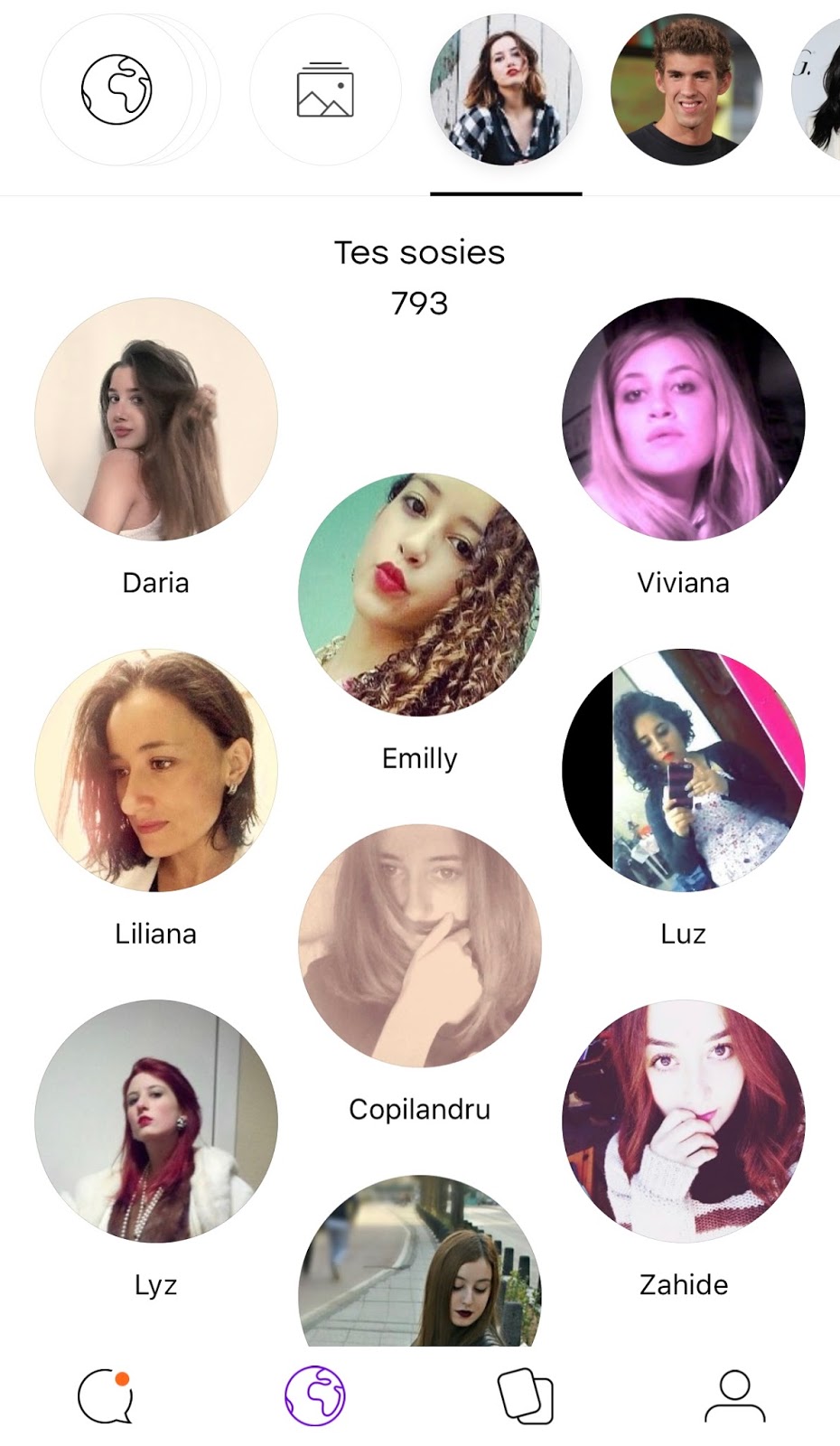Image resolution: width=840 pixels, height=1446 pixels.
Task: Open Liliana's lookalike profile
Action: pos(156,770)
